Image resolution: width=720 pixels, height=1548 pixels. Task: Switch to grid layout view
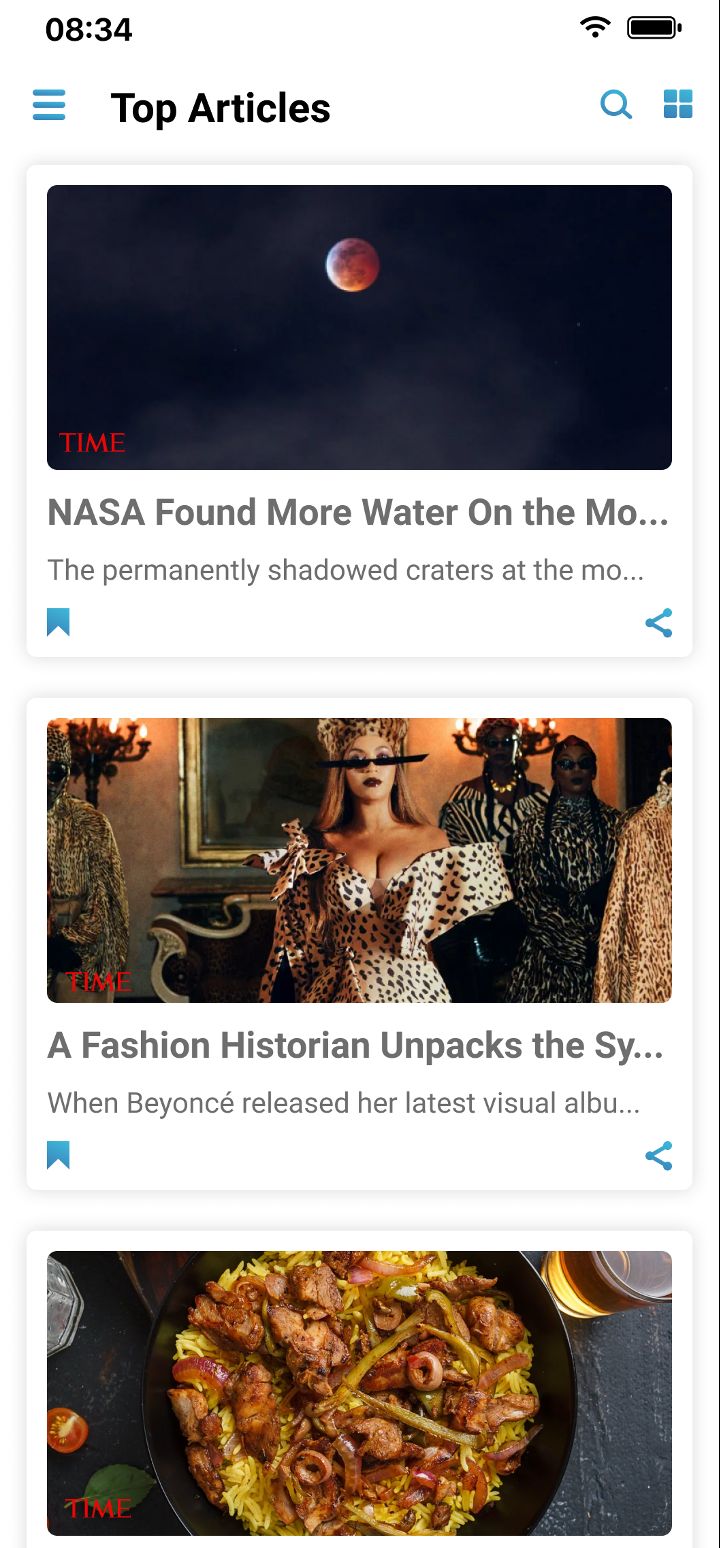(x=678, y=104)
